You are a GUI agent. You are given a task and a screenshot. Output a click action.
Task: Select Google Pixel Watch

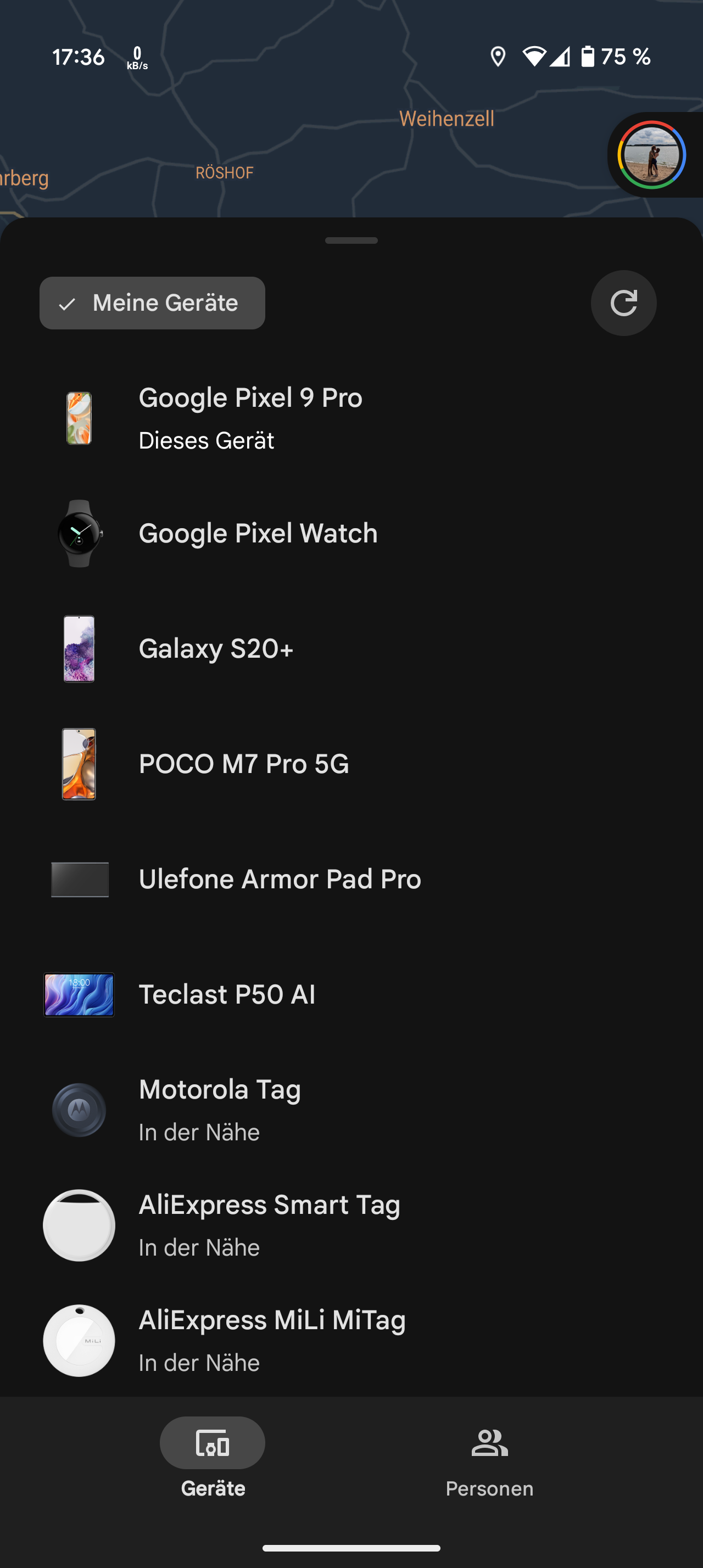(352, 533)
